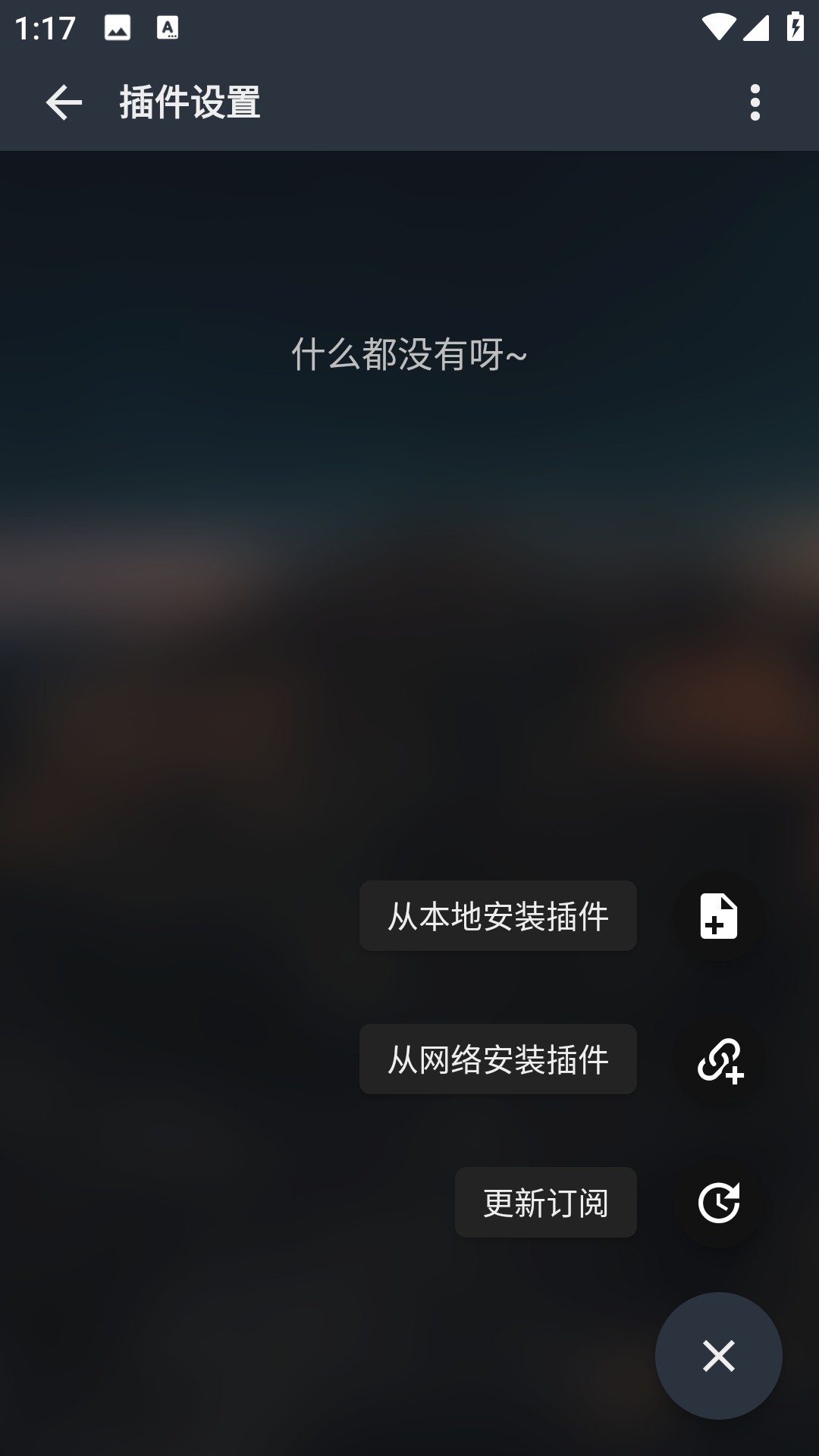The image size is (819, 1456).
Task: Expand the plugin actions menu via the X button
Action: pyautogui.click(x=717, y=1355)
